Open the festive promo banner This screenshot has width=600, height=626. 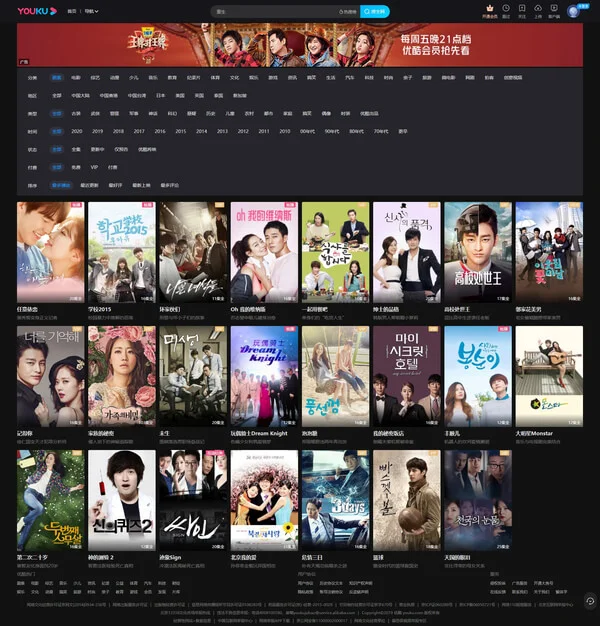point(300,45)
